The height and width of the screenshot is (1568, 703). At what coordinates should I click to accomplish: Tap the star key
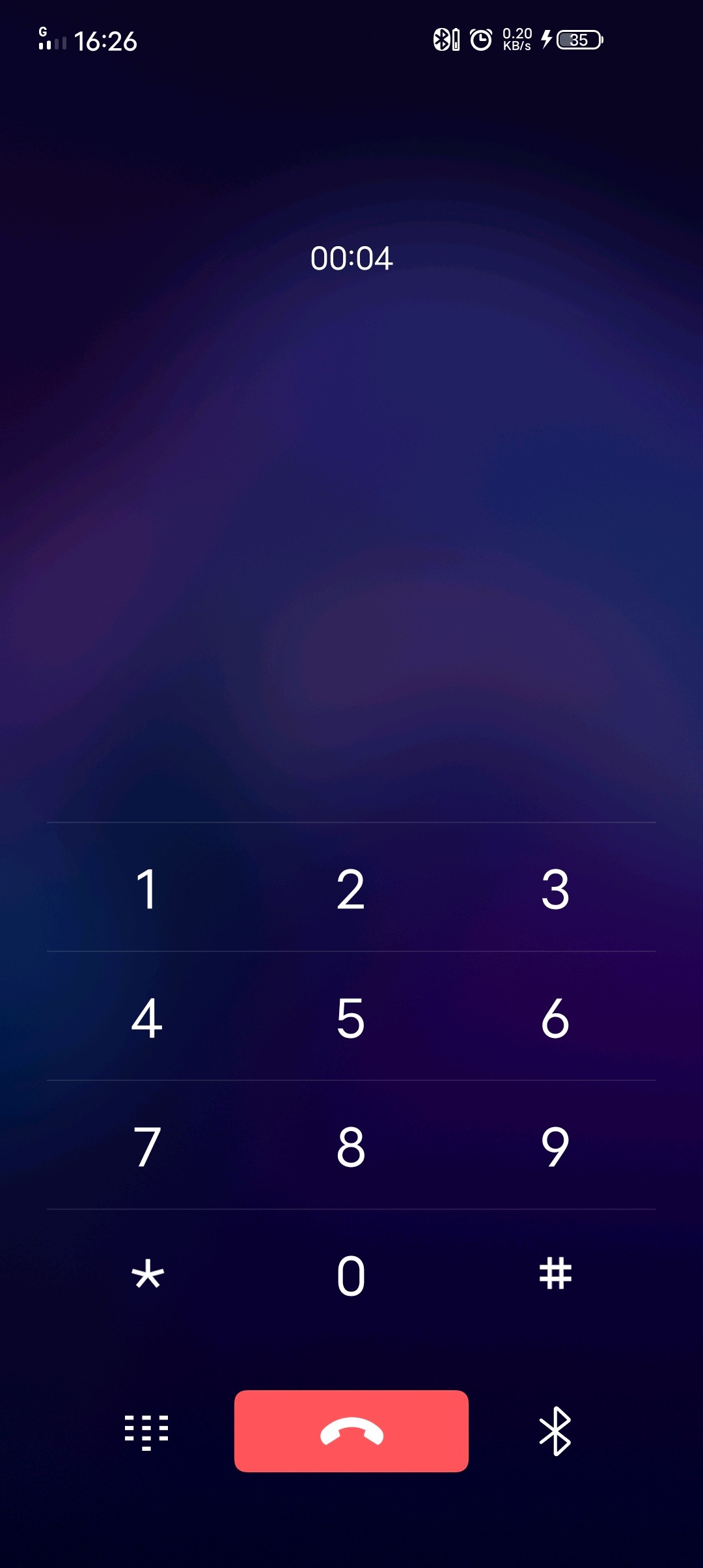click(147, 1274)
